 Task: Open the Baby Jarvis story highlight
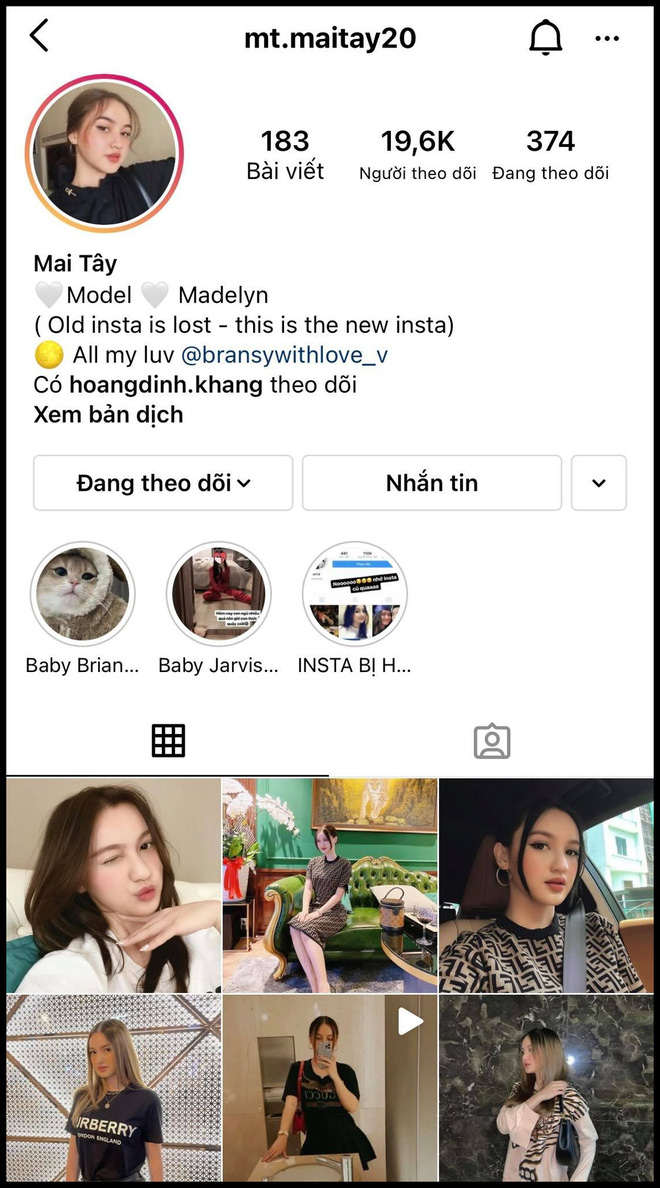click(218, 595)
